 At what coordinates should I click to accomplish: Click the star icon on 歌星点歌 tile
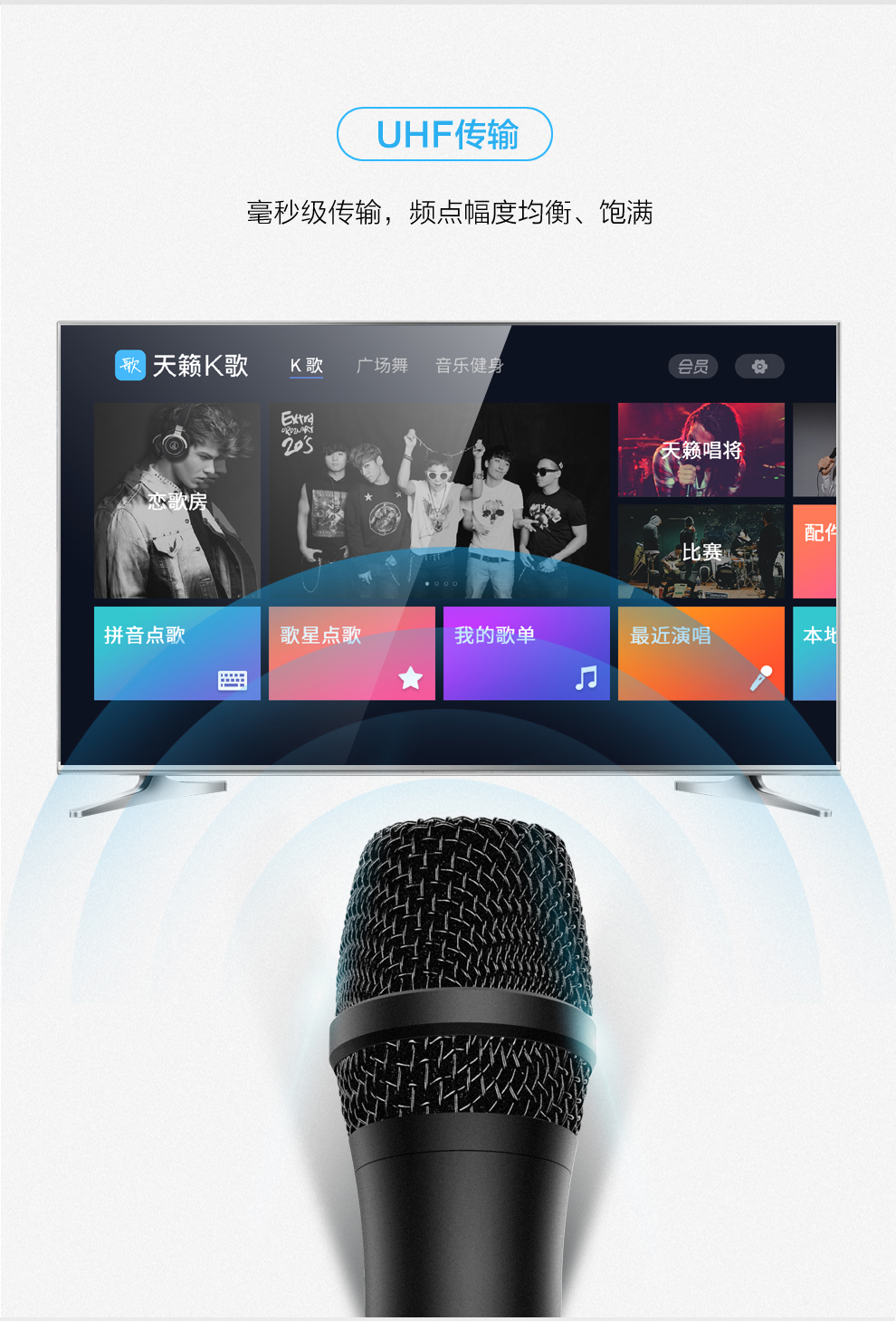pyautogui.click(x=412, y=675)
